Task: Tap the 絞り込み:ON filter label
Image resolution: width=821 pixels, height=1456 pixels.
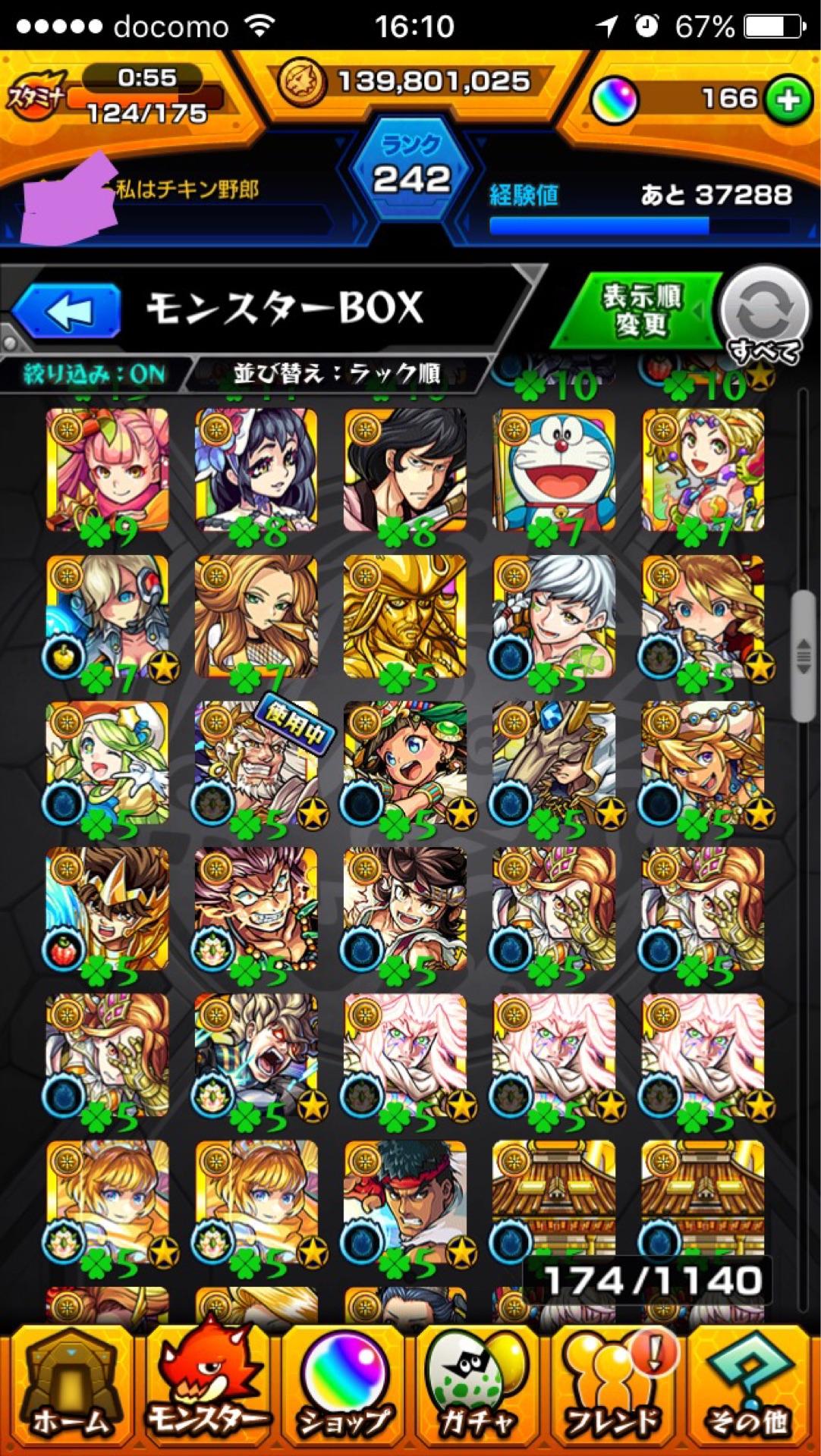Action: coord(94,374)
